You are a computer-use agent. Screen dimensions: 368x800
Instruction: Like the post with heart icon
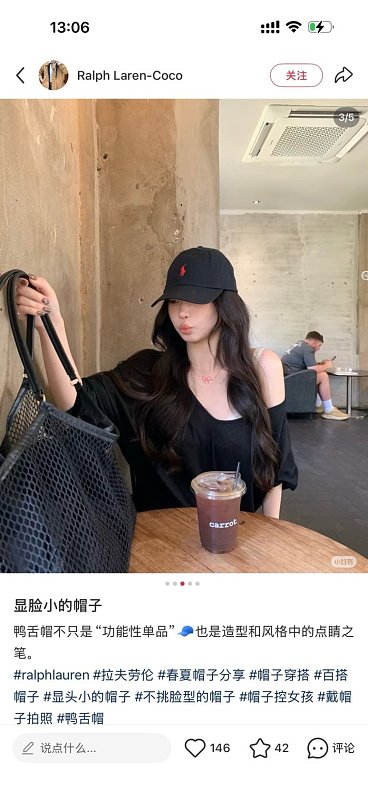[x=194, y=748]
